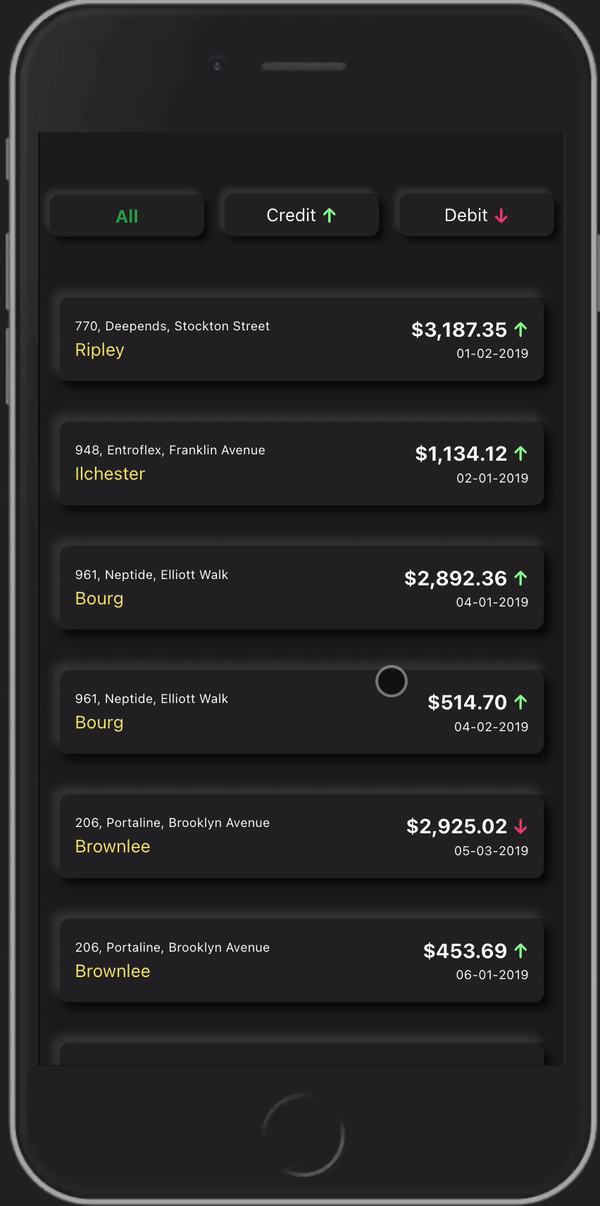Image resolution: width=600 pixels, height=1206 pixels.
Task: Switch to the Credit filter
Action: (301, 215)
